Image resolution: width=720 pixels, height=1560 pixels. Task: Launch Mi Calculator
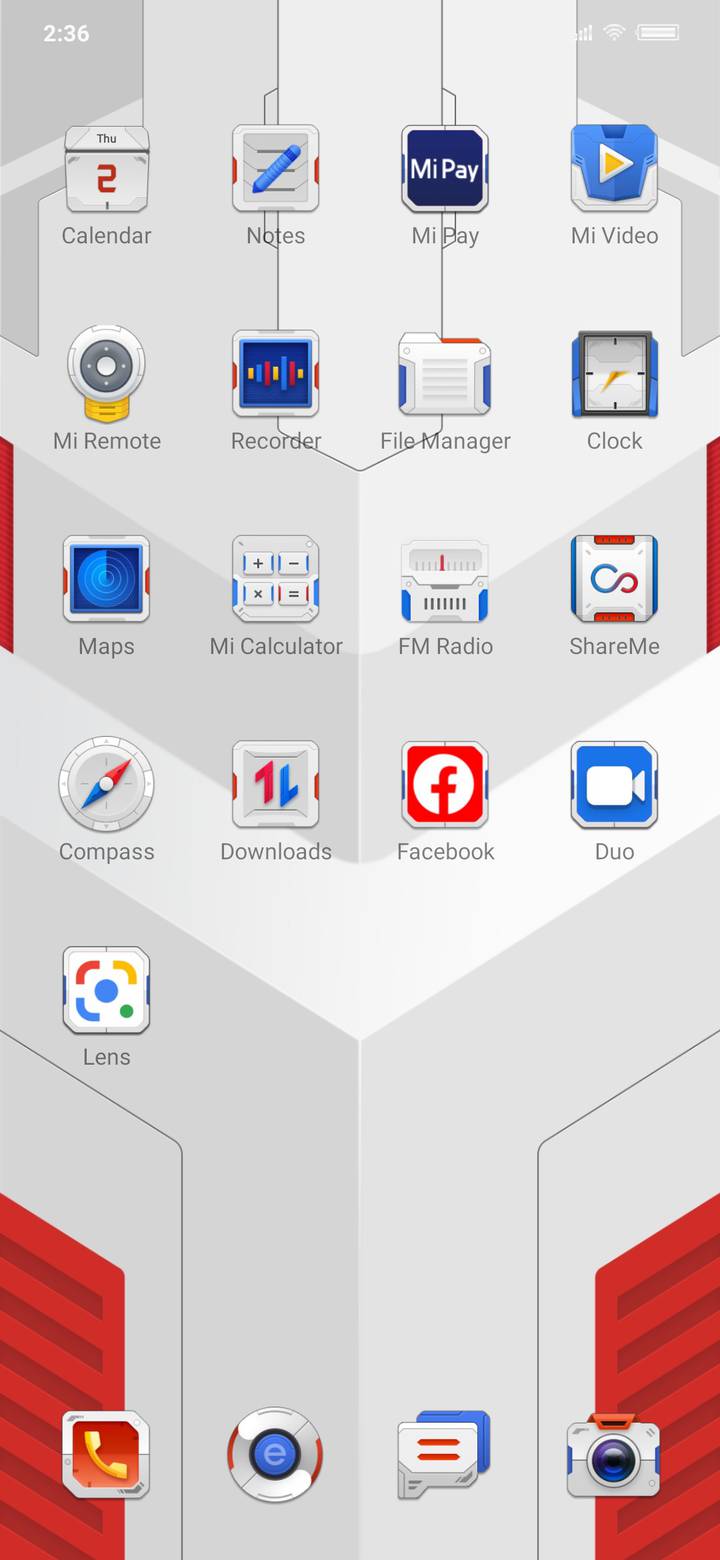(x=276, y=579)
